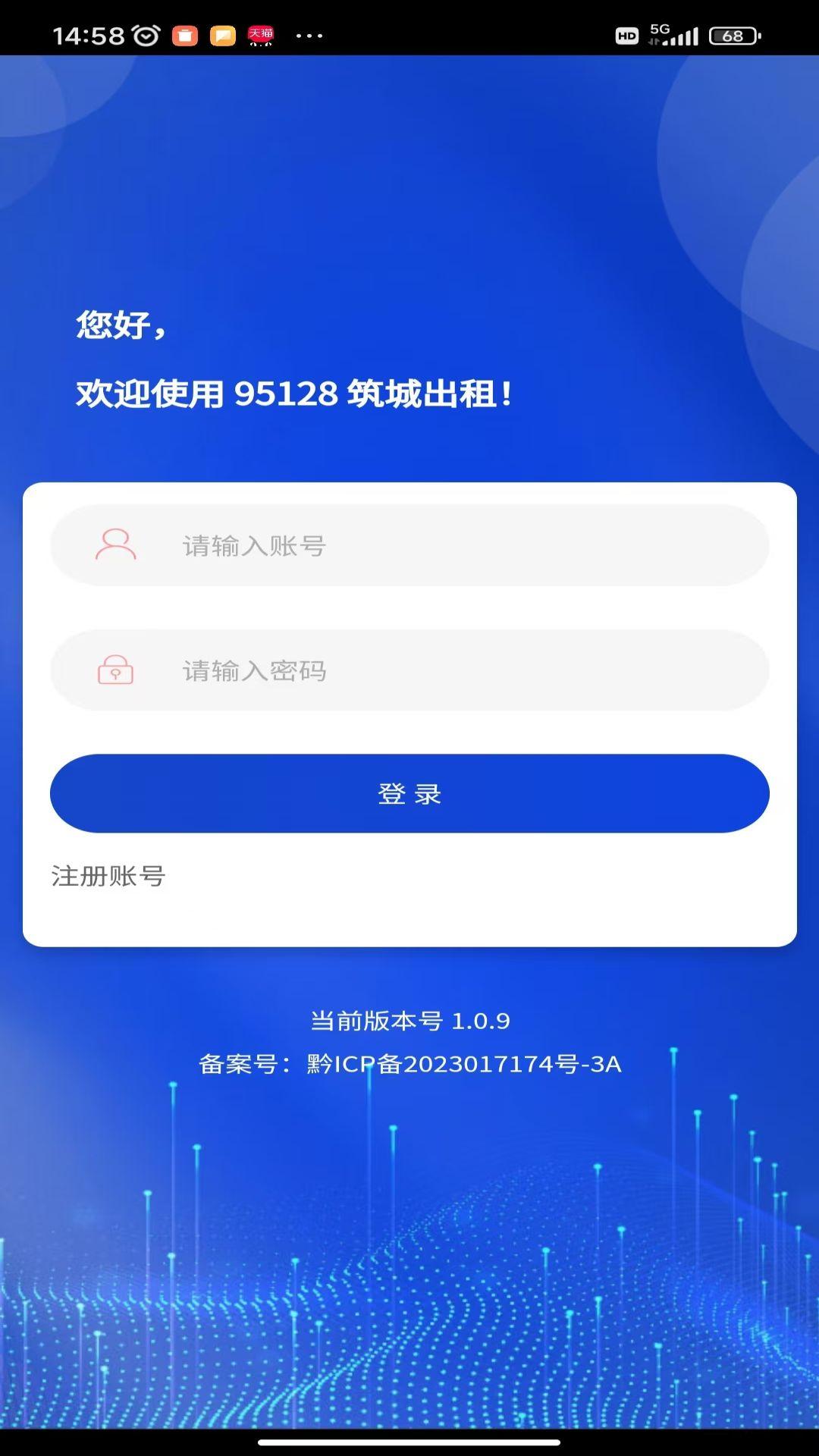Open the orange app notification icon
The height and width of the screenshot is (1456, 819).
[183, 33]
